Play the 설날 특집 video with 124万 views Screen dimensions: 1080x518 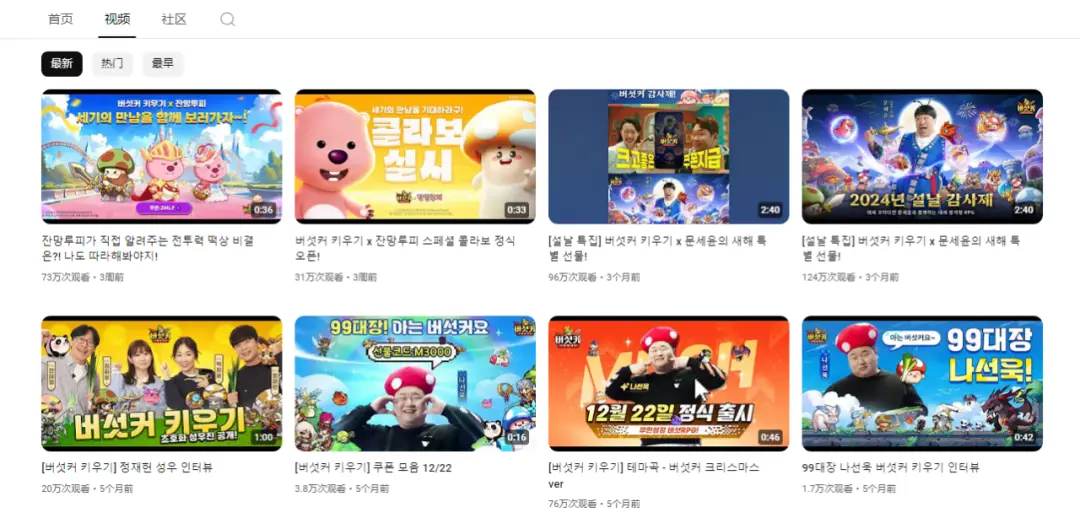(922, 156)
